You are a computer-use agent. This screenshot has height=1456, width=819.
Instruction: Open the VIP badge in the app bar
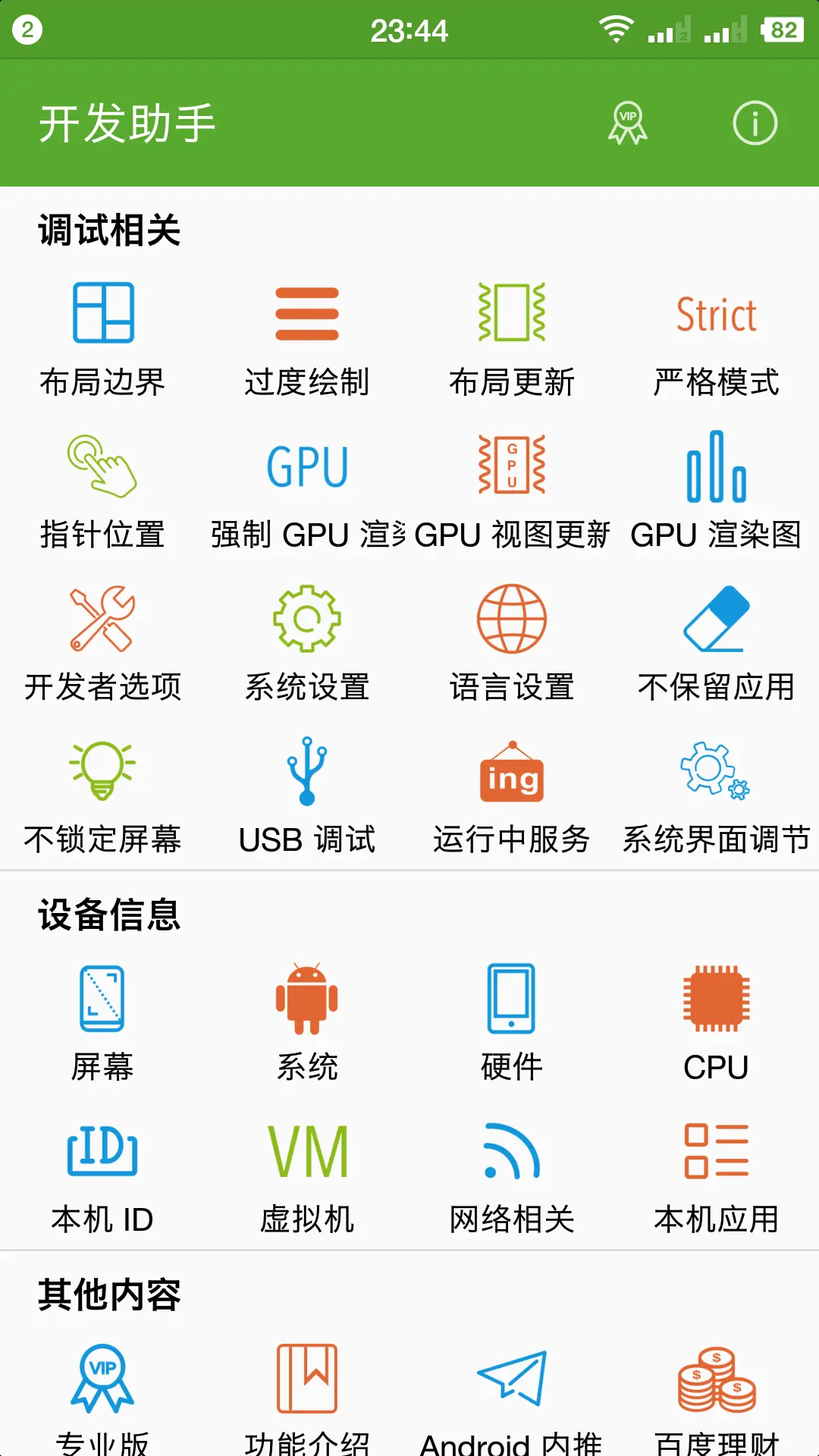[627, 123]
